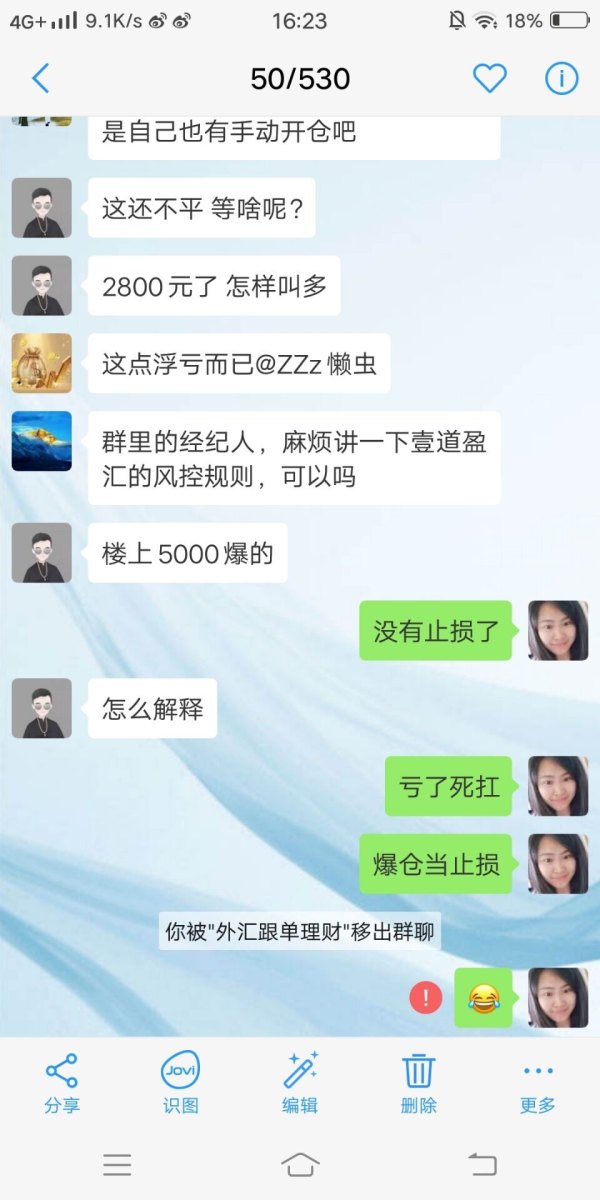Go to the system home screen

[x=300, y=1163]
